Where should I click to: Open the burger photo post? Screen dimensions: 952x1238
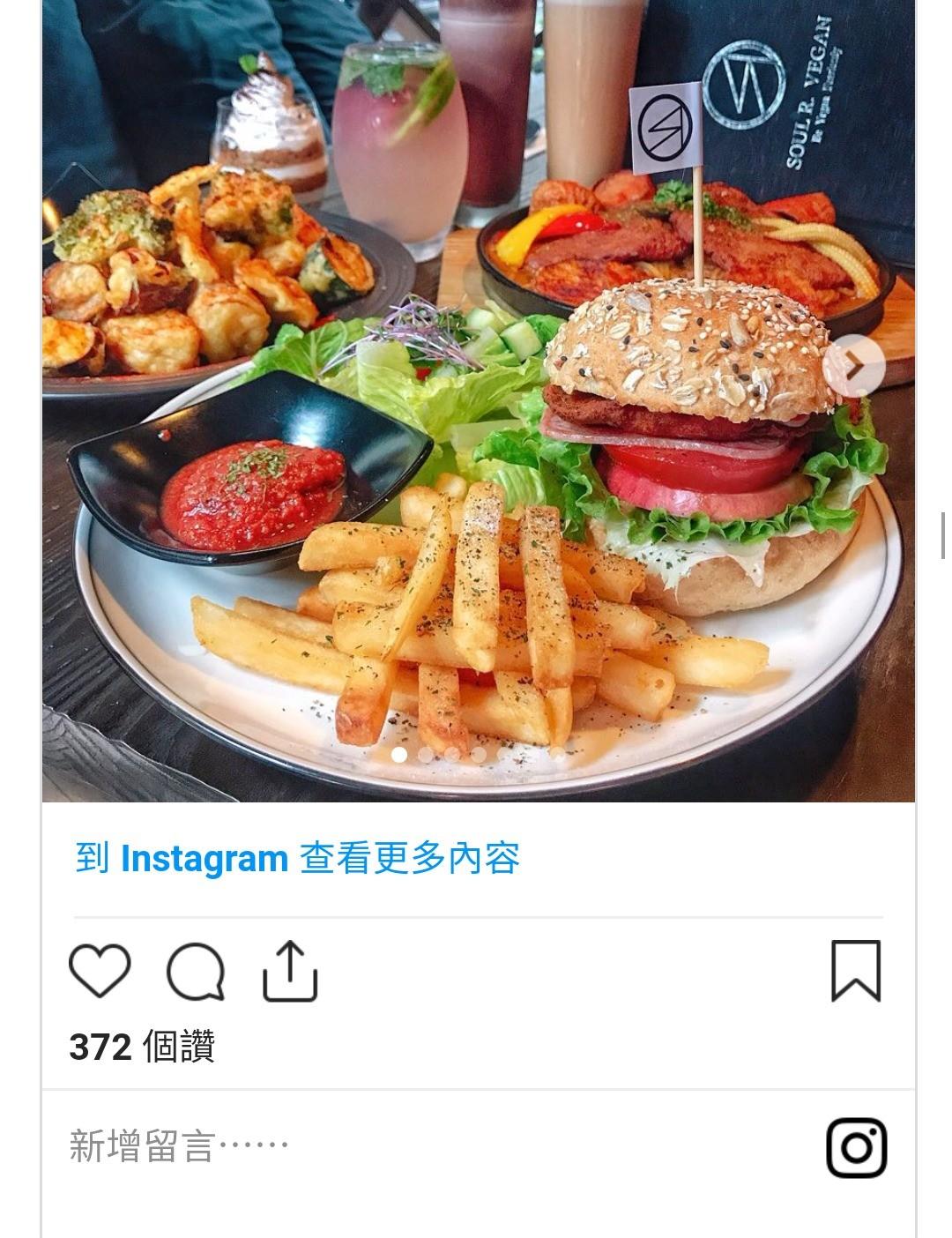coord(478,441)
